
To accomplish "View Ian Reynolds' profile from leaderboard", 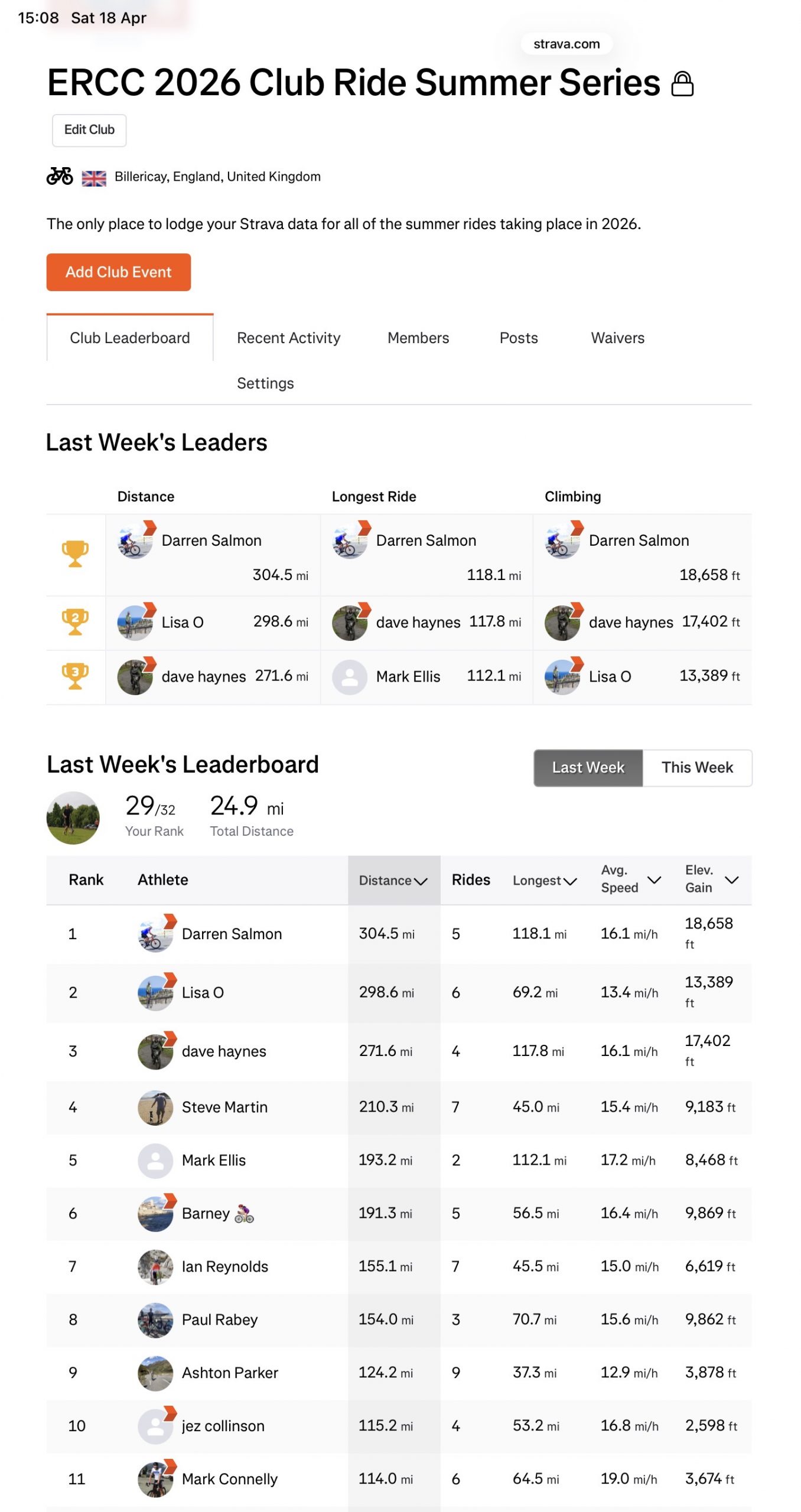I will [x=224, y=1266].
